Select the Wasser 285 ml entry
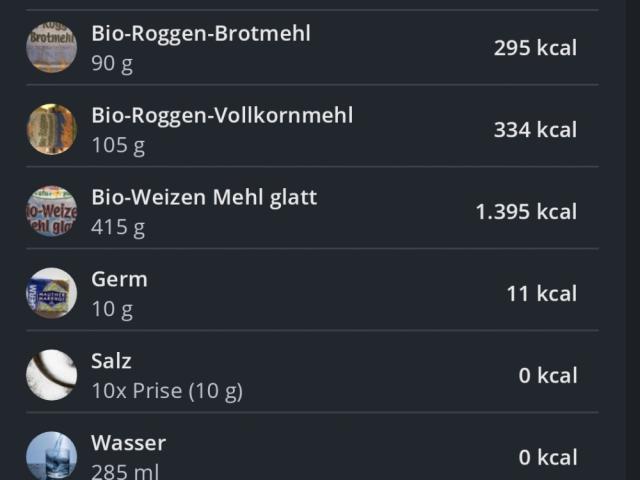Screen dimensions: 640x480 click(300, 456)
